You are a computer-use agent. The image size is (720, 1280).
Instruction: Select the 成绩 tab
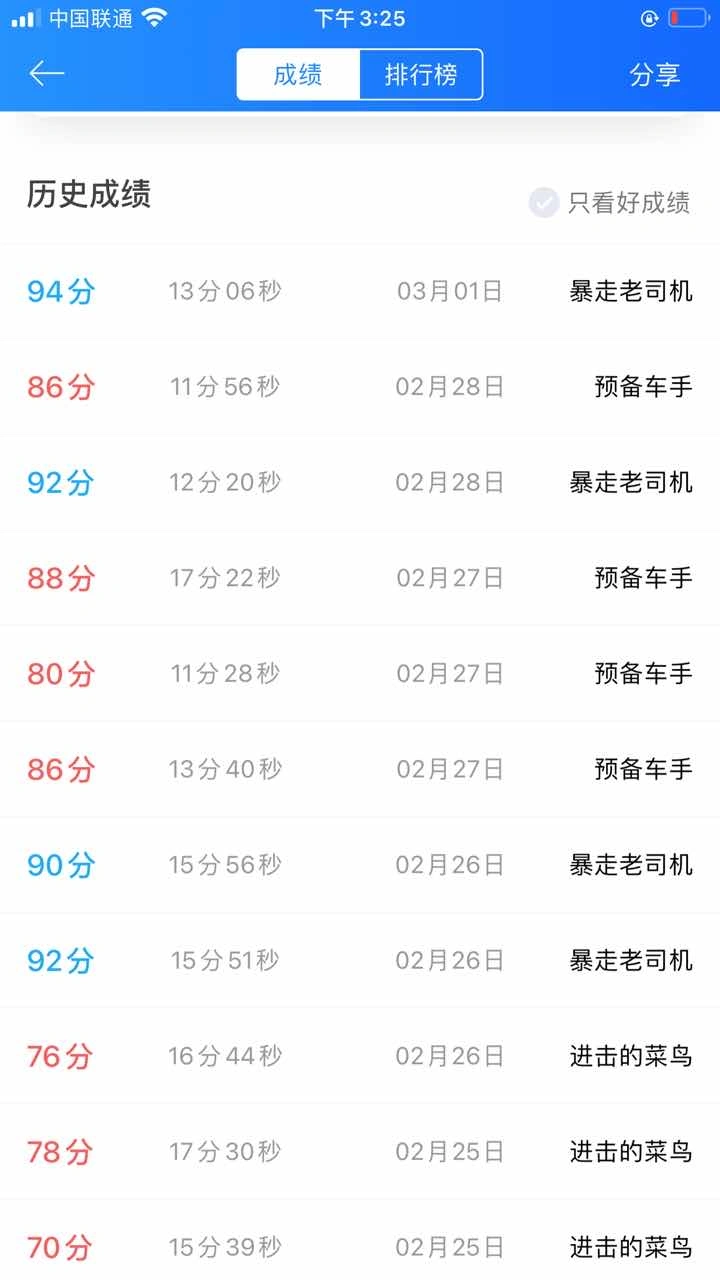(298, 75)
